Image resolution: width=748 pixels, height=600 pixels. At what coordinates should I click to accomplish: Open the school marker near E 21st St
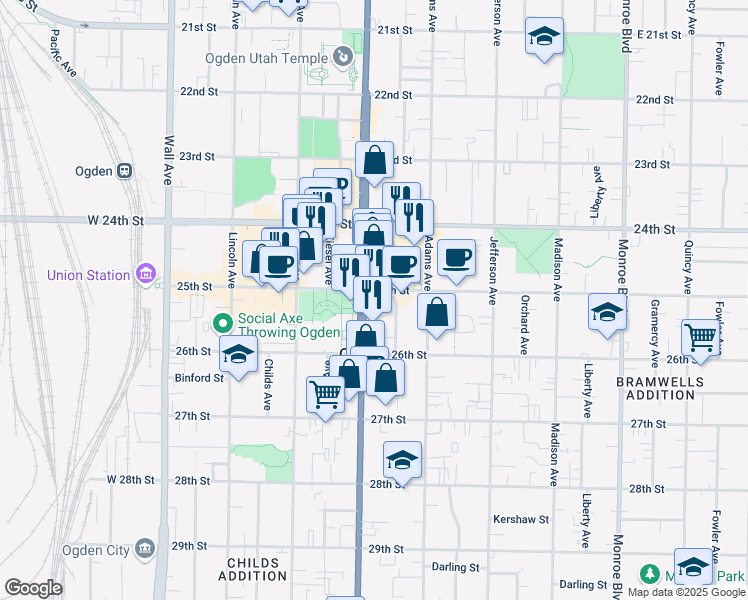[544, 37]
